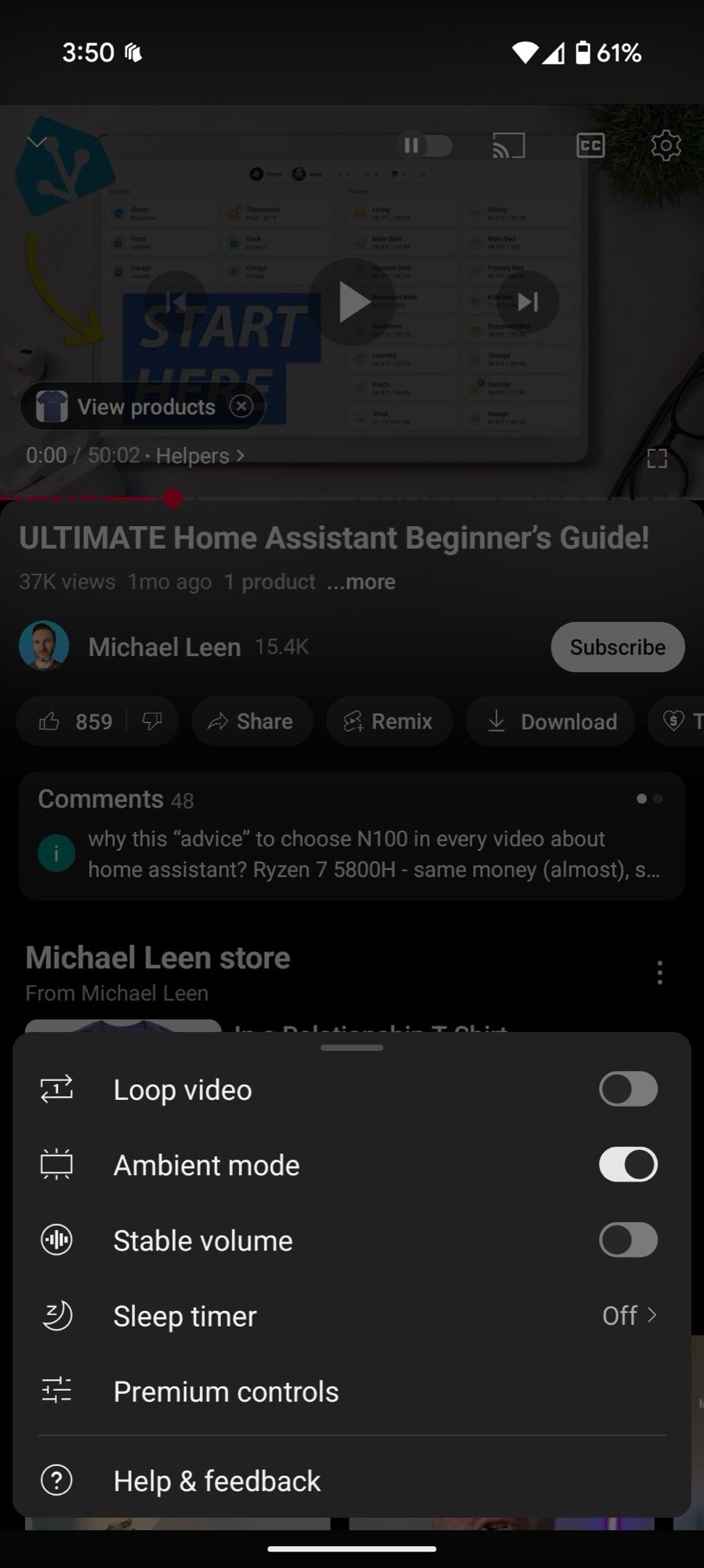Turn off Ambient mode
The width and height of the screenshot is (704, 1568).
(628, 1164)
